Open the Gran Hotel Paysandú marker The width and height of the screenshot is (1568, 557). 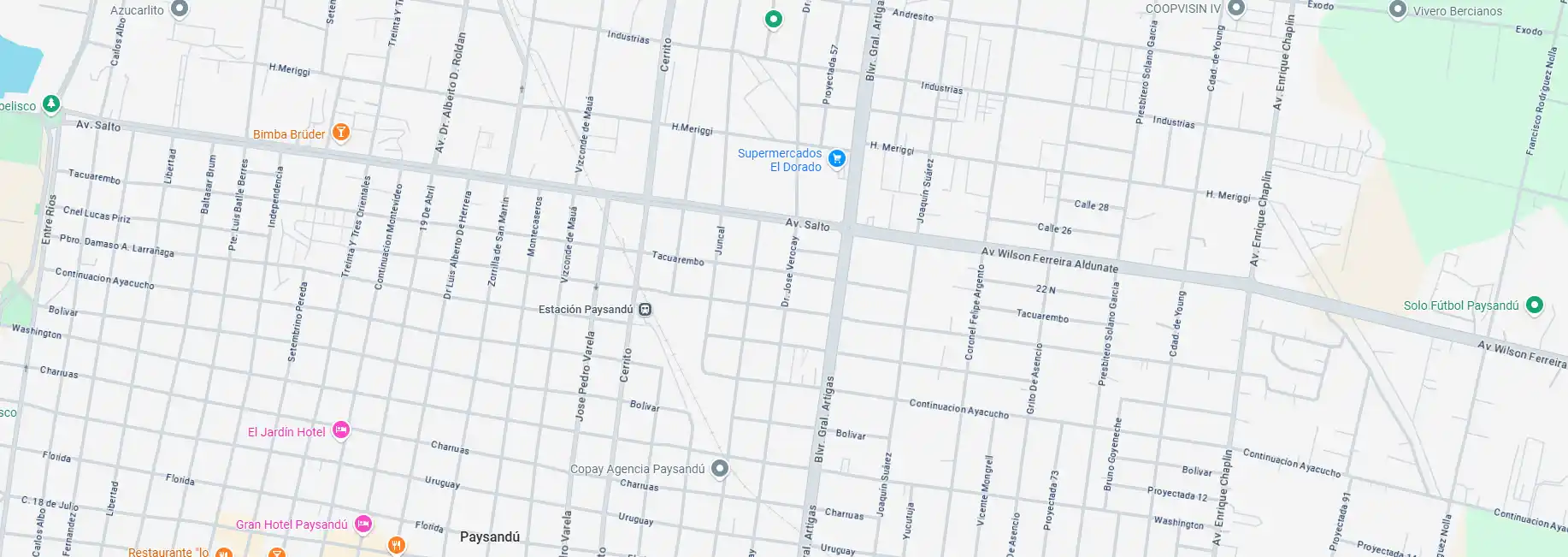point(363,524)
